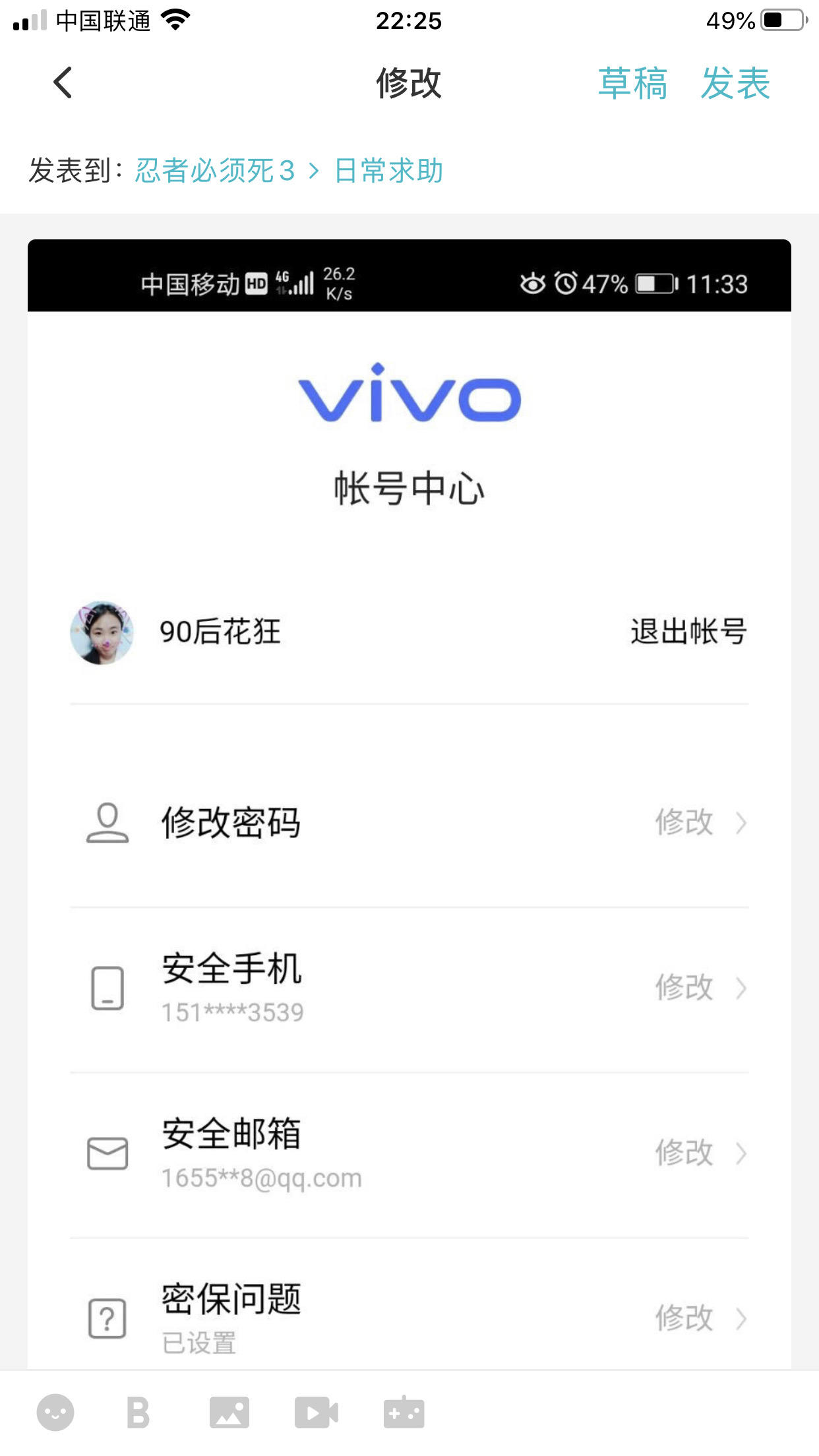Image resolution: width=819 pixels, height=1456 pixels.
Task: Select the embedded vivo account screenshot
Action: point(409,804)
